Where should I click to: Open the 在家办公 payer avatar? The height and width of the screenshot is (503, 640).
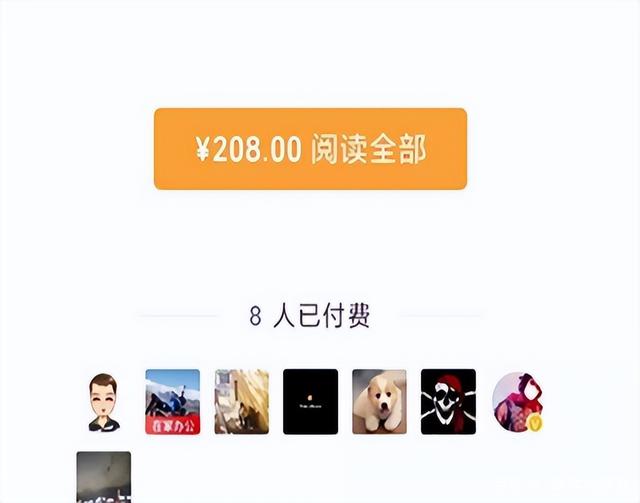coord(172,402)
